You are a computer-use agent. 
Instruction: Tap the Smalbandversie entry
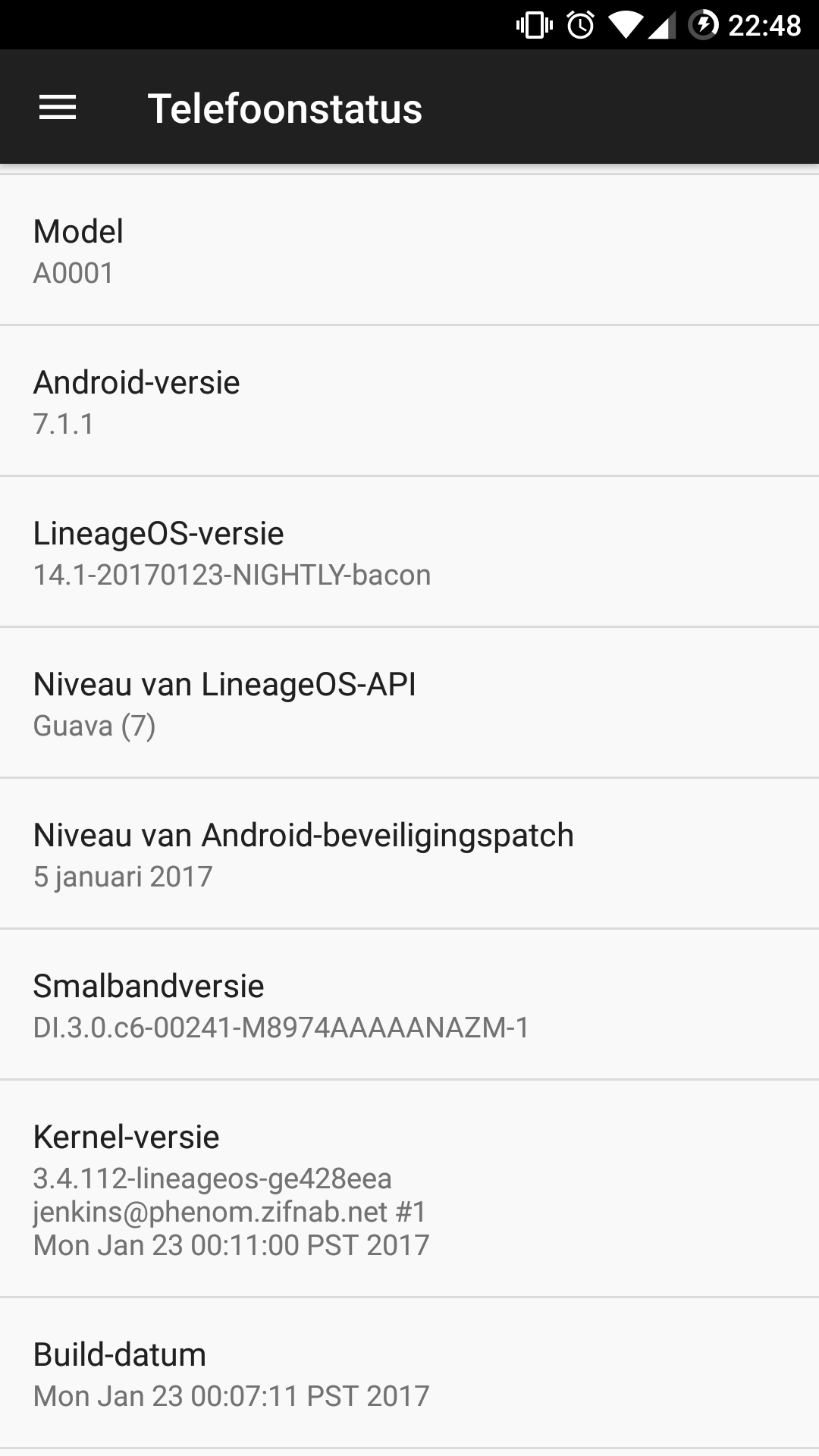point(409,1005)
